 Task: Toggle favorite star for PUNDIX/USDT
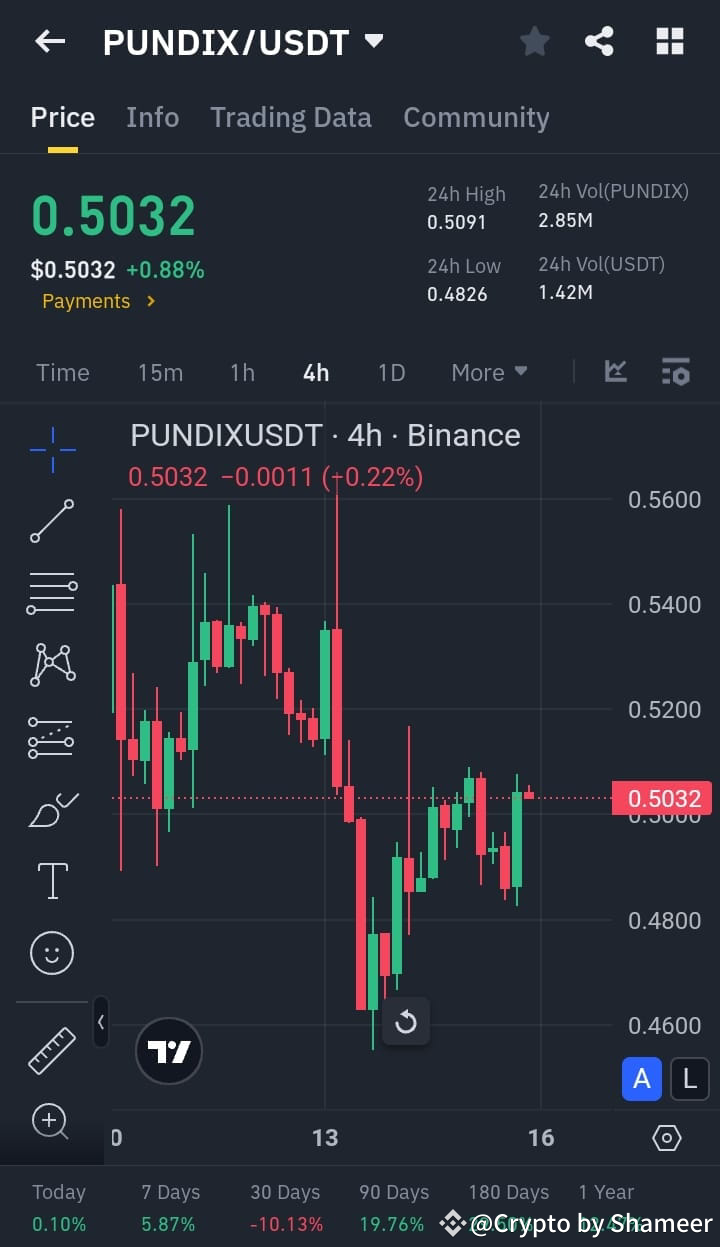(534, 41)
